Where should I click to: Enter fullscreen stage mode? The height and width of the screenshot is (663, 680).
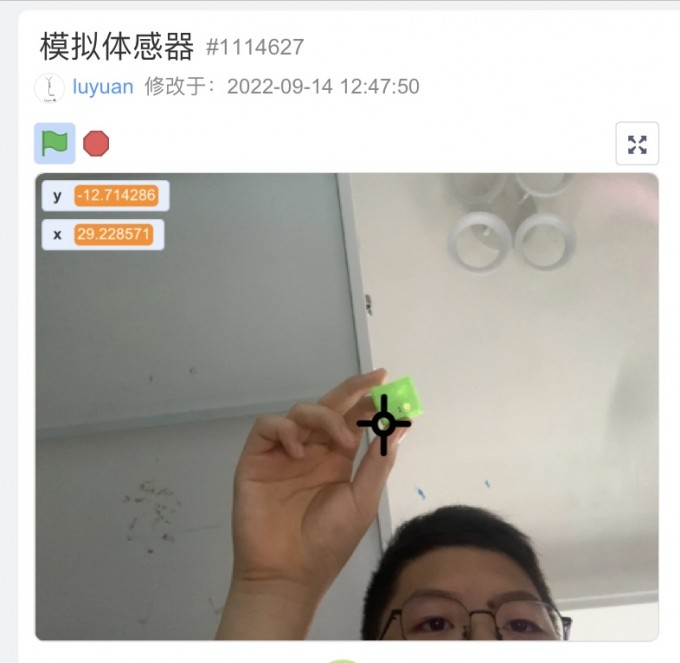click(637, 144)
